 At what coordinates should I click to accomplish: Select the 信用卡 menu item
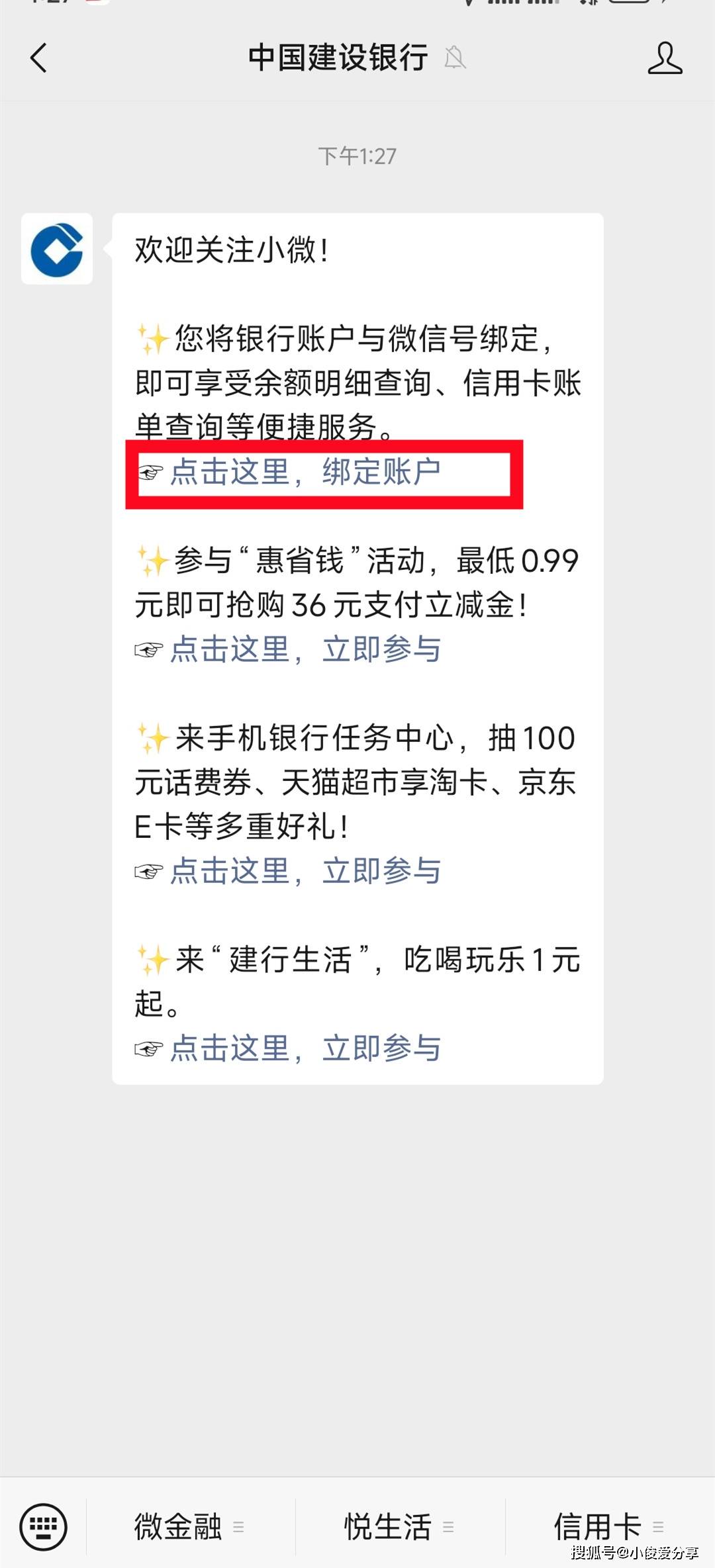pyautogui.click(x=596, y=1526)
